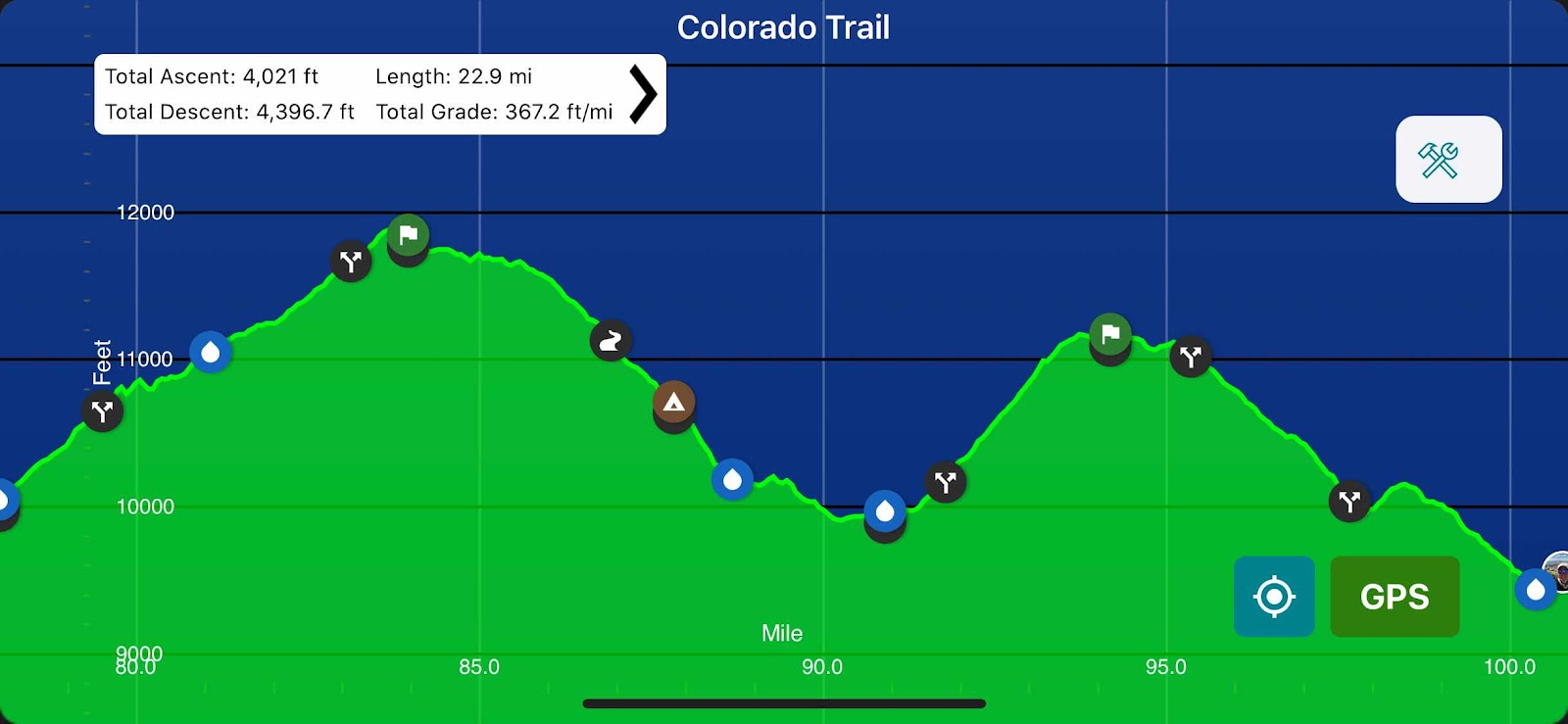
Task: Select the trail junction marker near mile 83
Action: pos(351,262)
